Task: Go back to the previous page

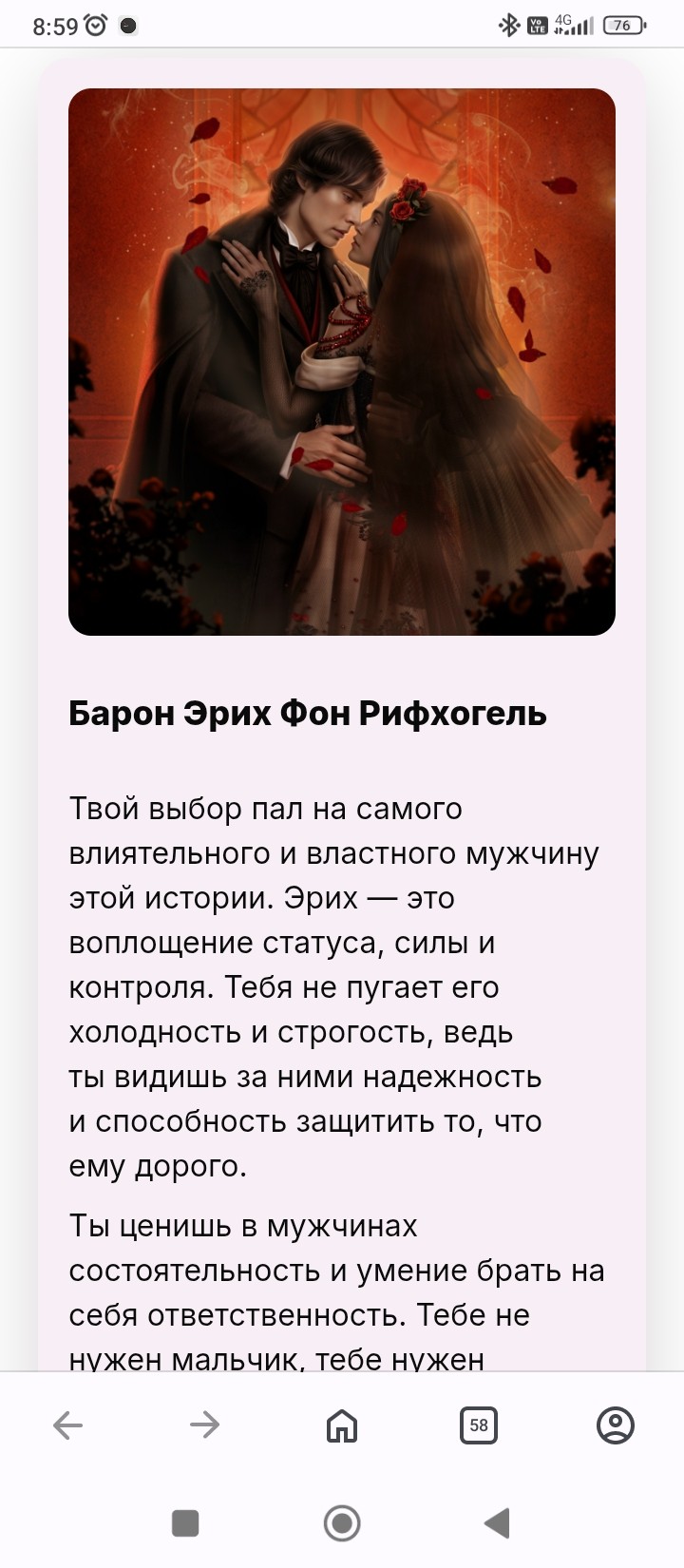Action: [67, 1425]
